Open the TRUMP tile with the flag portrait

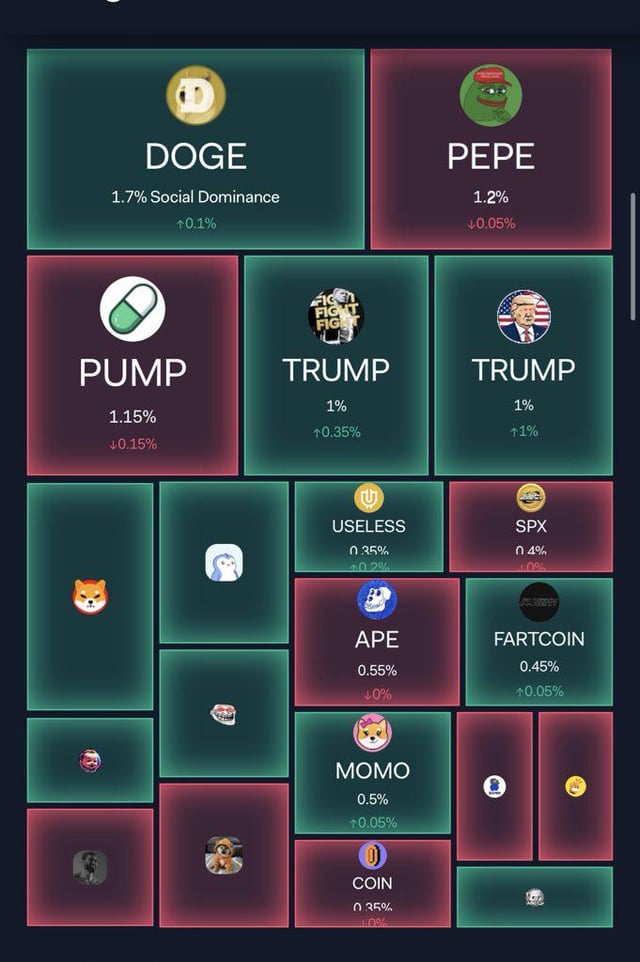523,366
